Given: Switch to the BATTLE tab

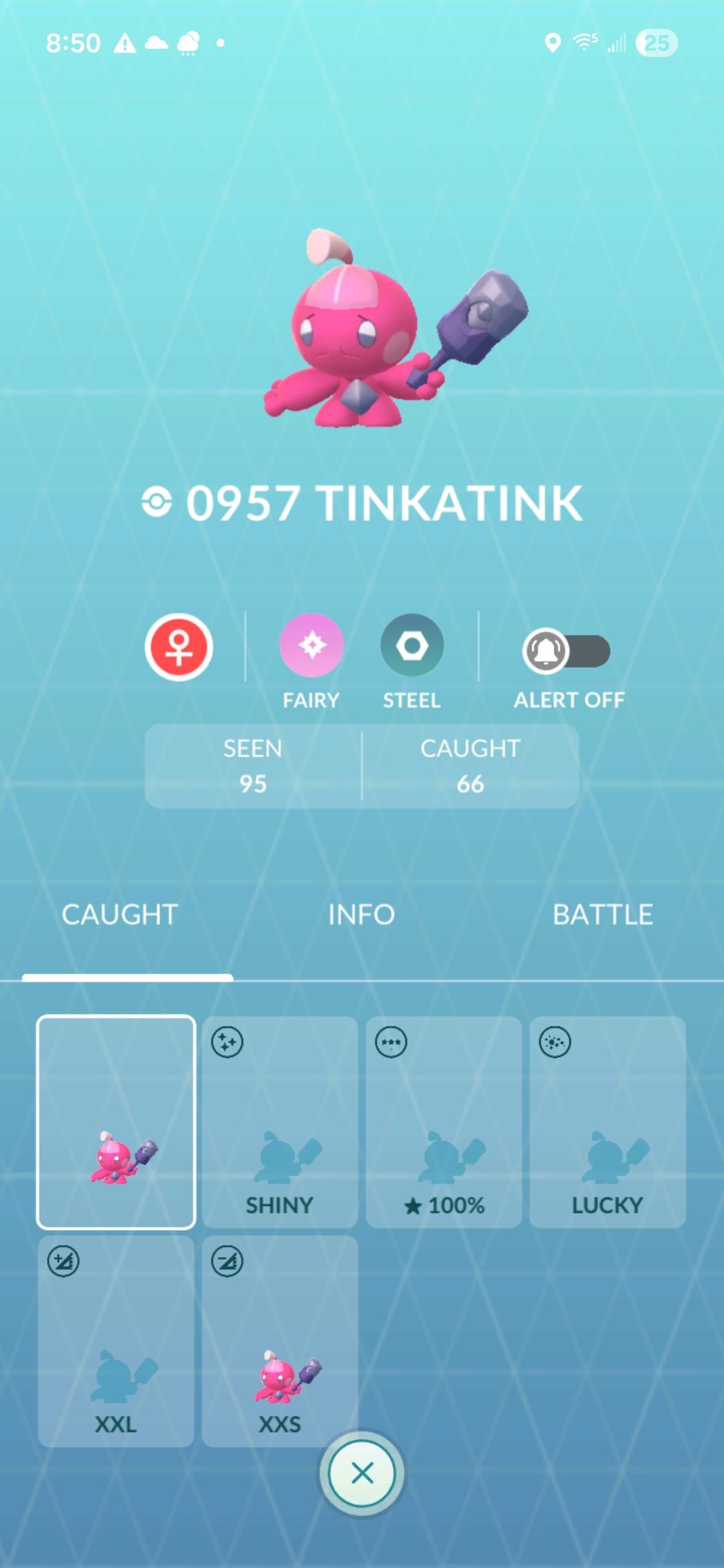Looking at the screenshot, I should (x=602, y=915).
